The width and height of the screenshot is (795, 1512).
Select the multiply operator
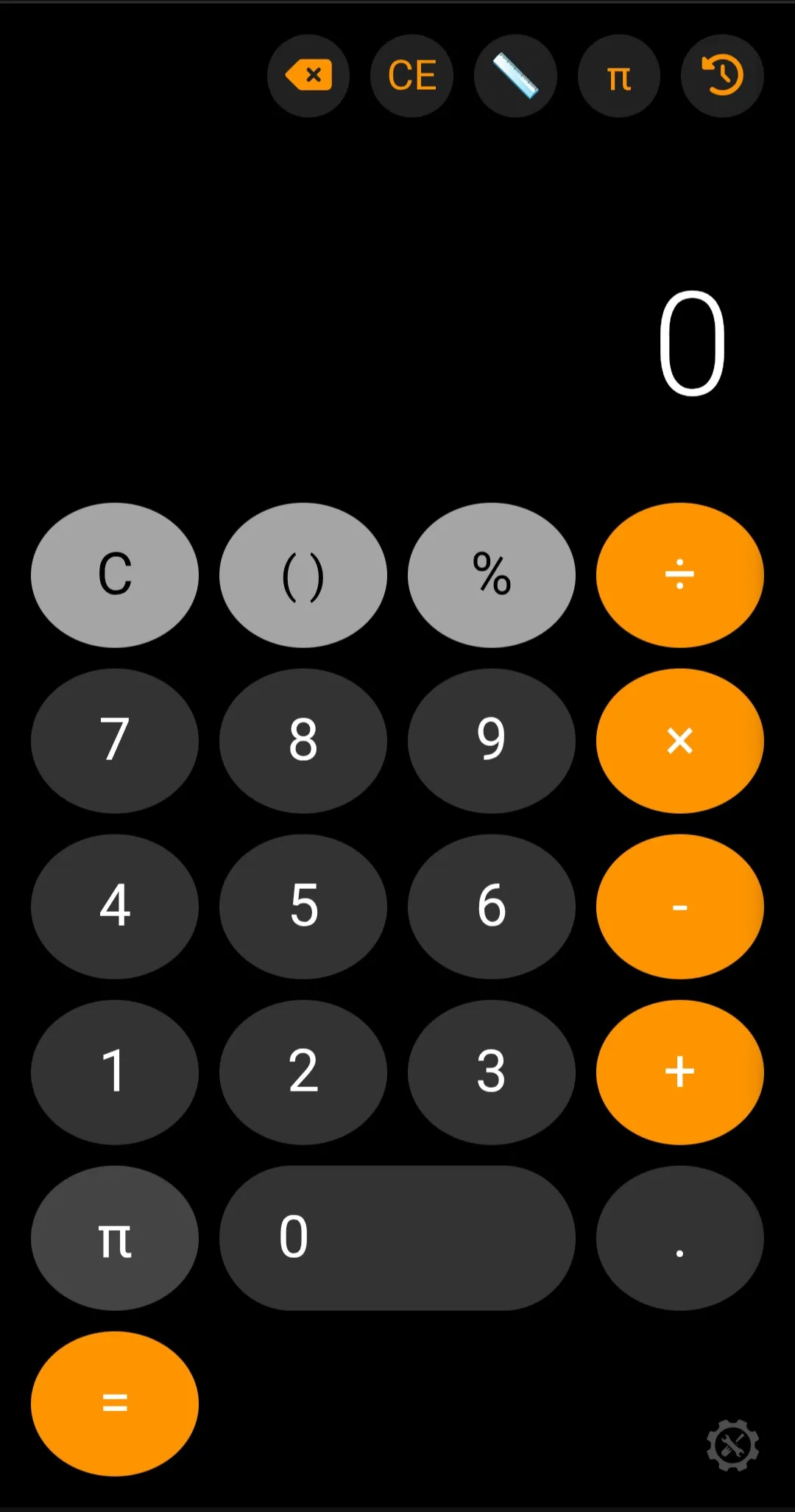coord(680,741)
